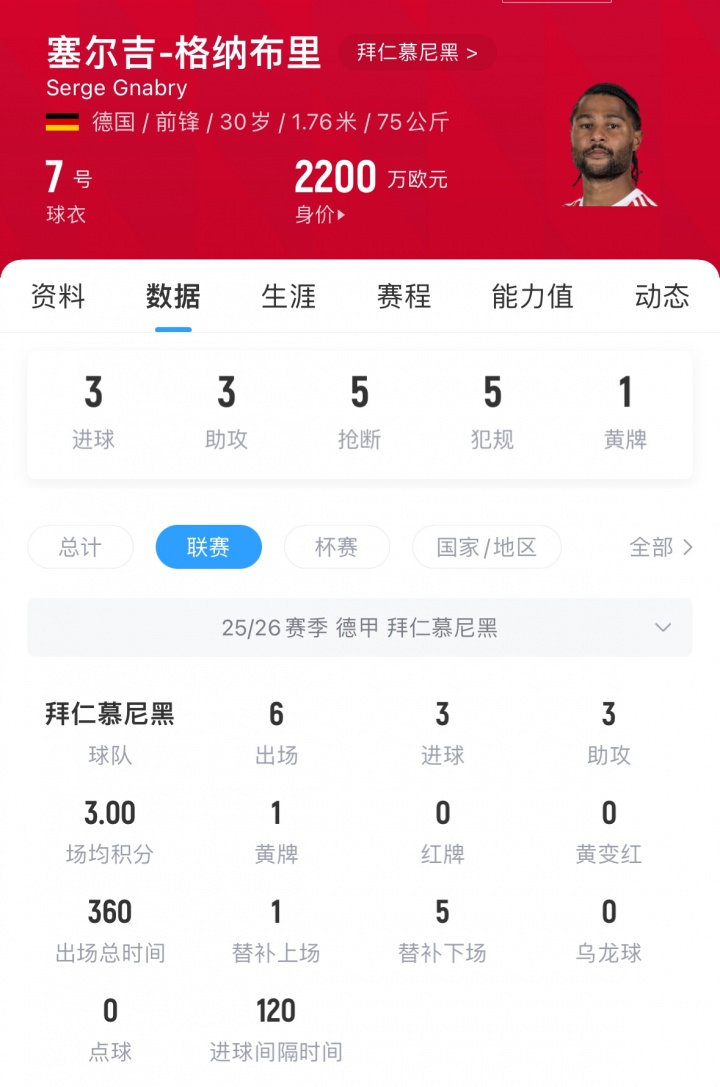Filter stats by 杯赛
The width and height of the screenshot is (720, 1087).
coord(336,547)
